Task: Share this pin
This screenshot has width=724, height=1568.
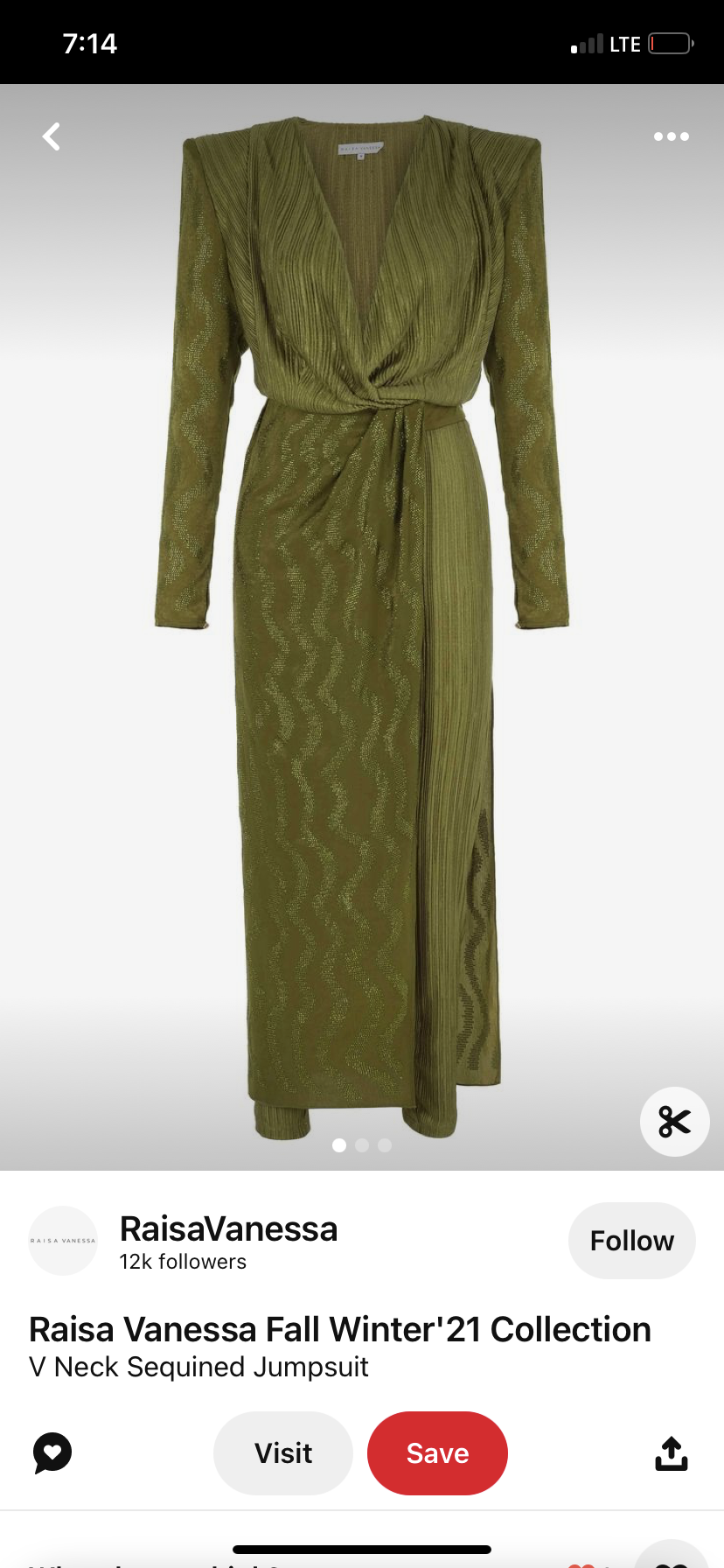Action: 672,1453
